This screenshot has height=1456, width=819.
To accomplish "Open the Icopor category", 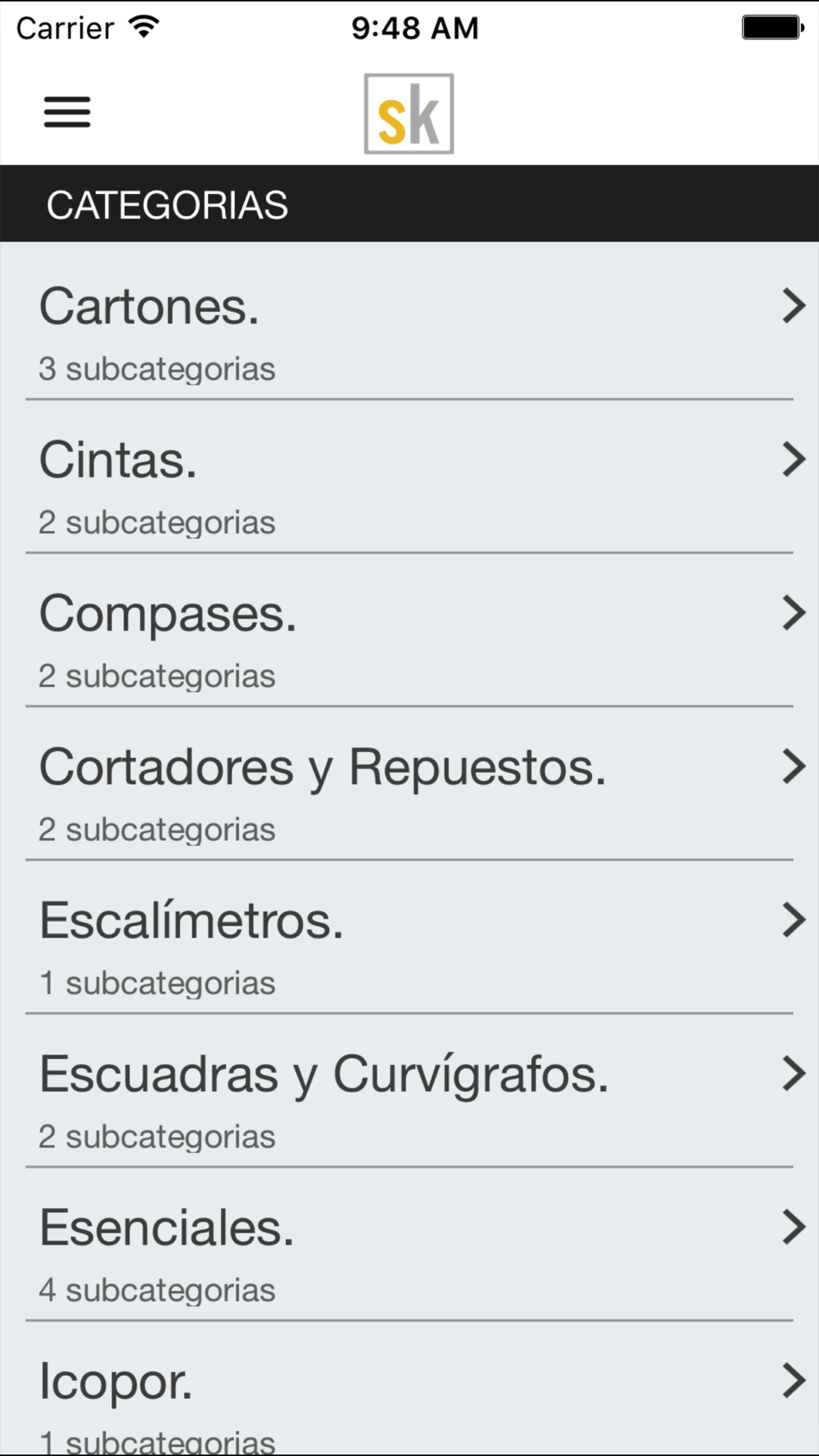I will 409,1389.
